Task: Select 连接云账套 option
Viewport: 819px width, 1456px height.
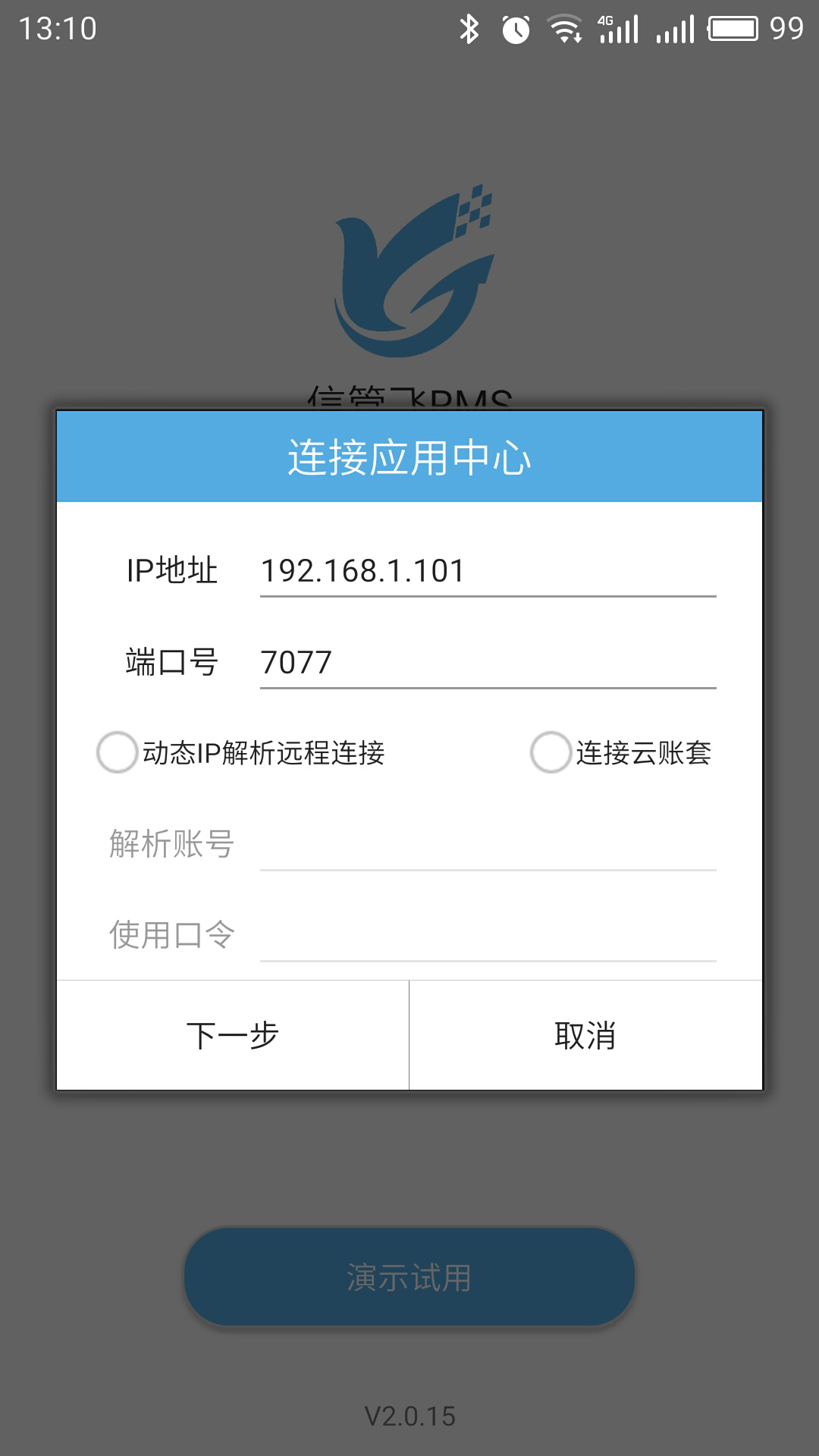Action: pos(551,752)
